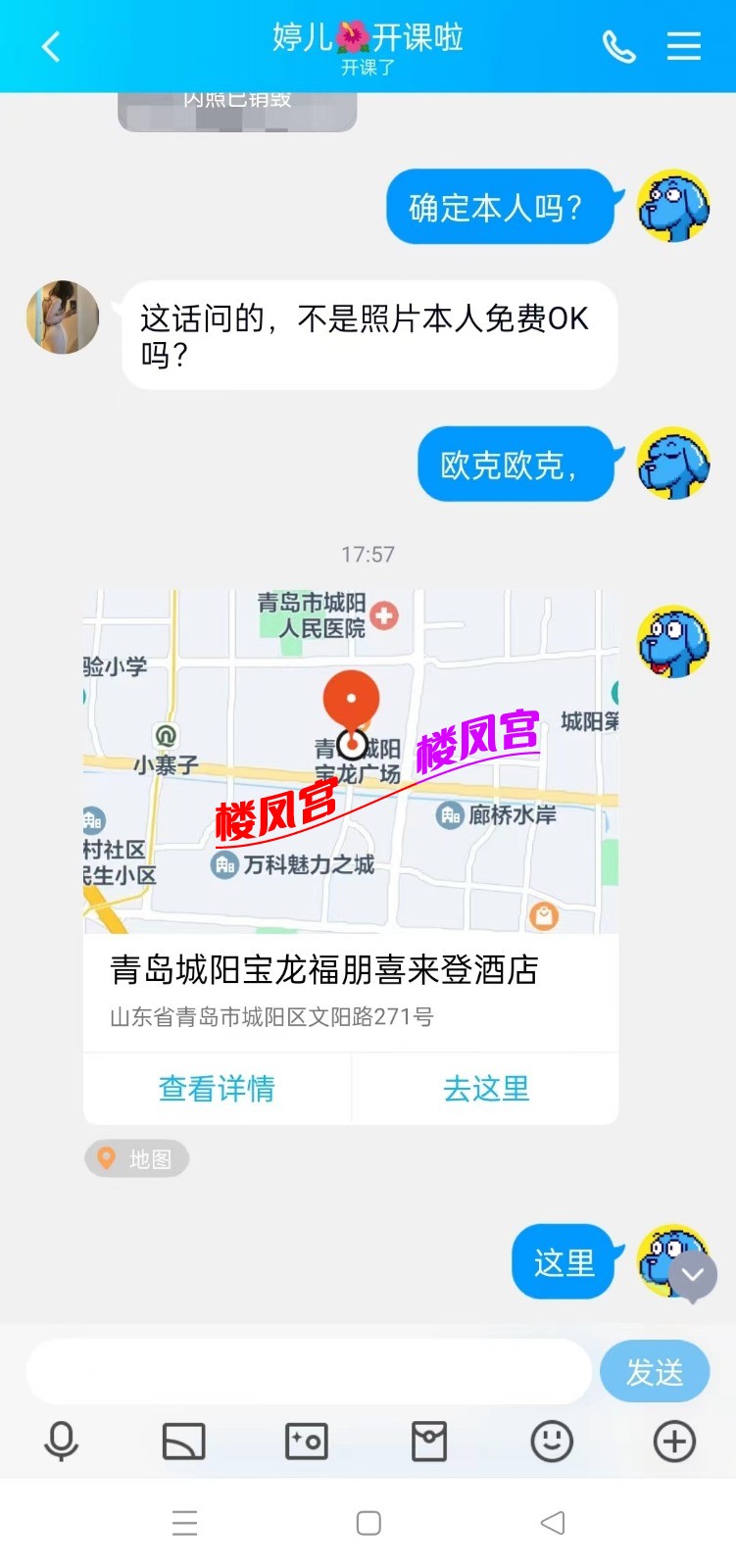Record a voice message
The height and width of the screenshot is (1568, 736).
click(61, 1442)
